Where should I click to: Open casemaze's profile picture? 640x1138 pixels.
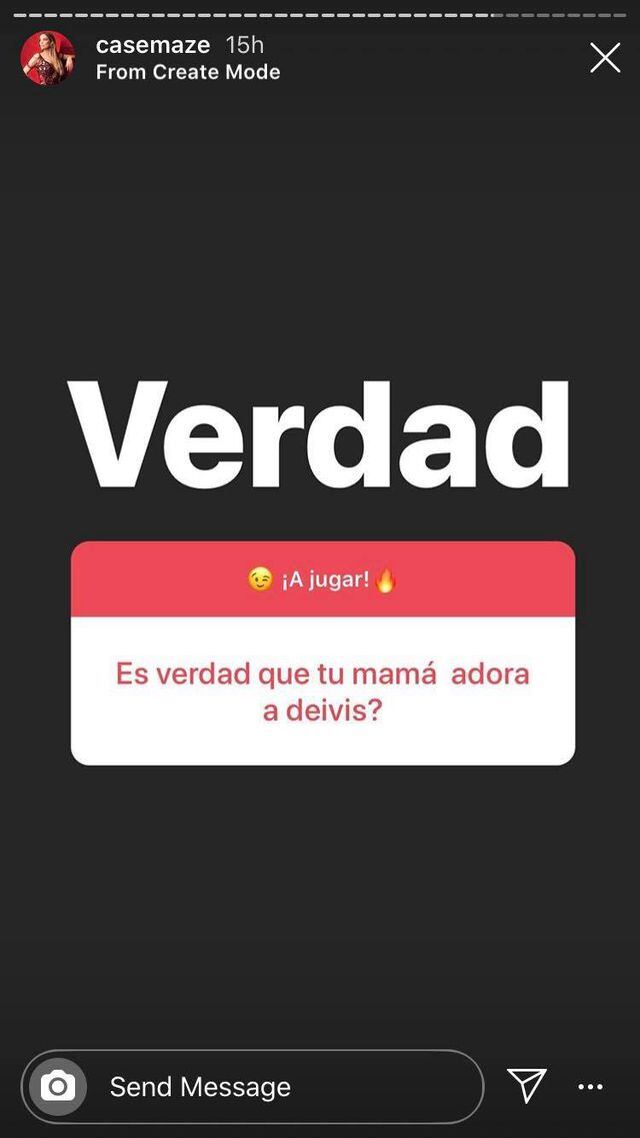click(47, 58)
